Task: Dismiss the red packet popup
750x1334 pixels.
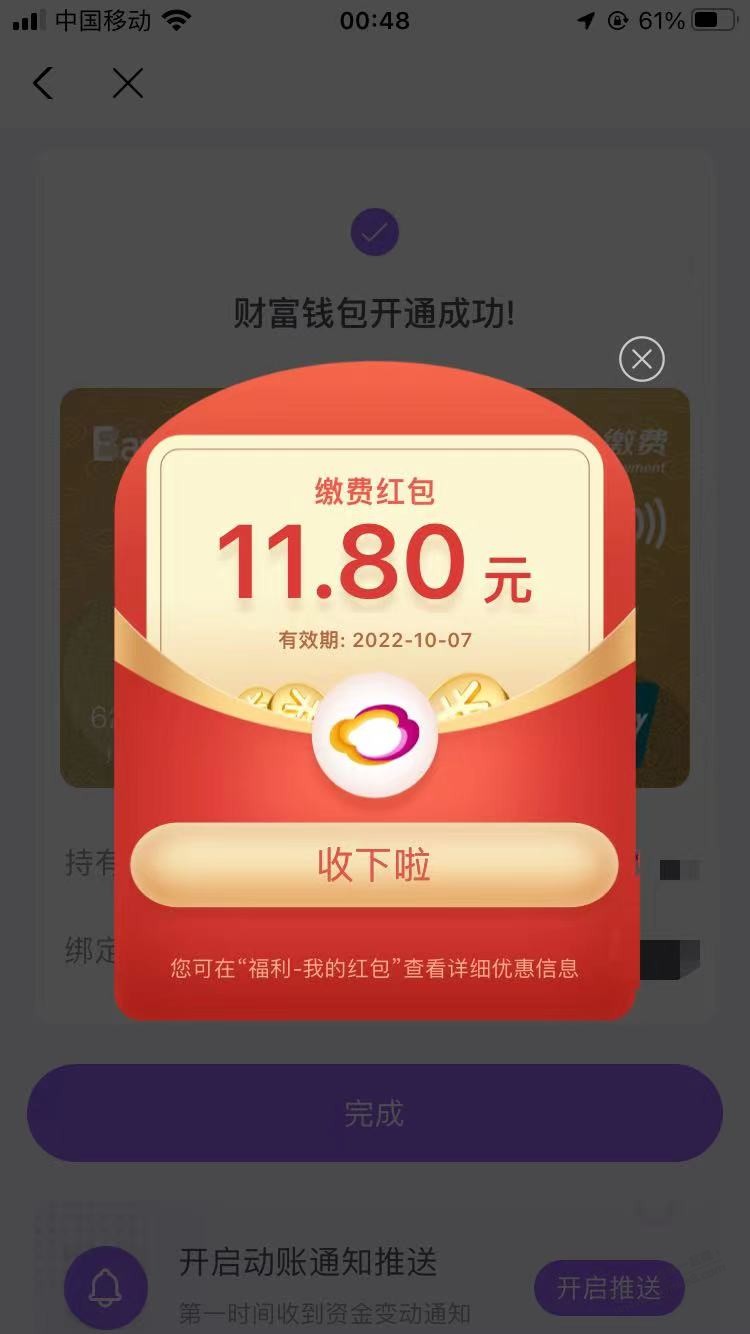Action: point(641,359)
